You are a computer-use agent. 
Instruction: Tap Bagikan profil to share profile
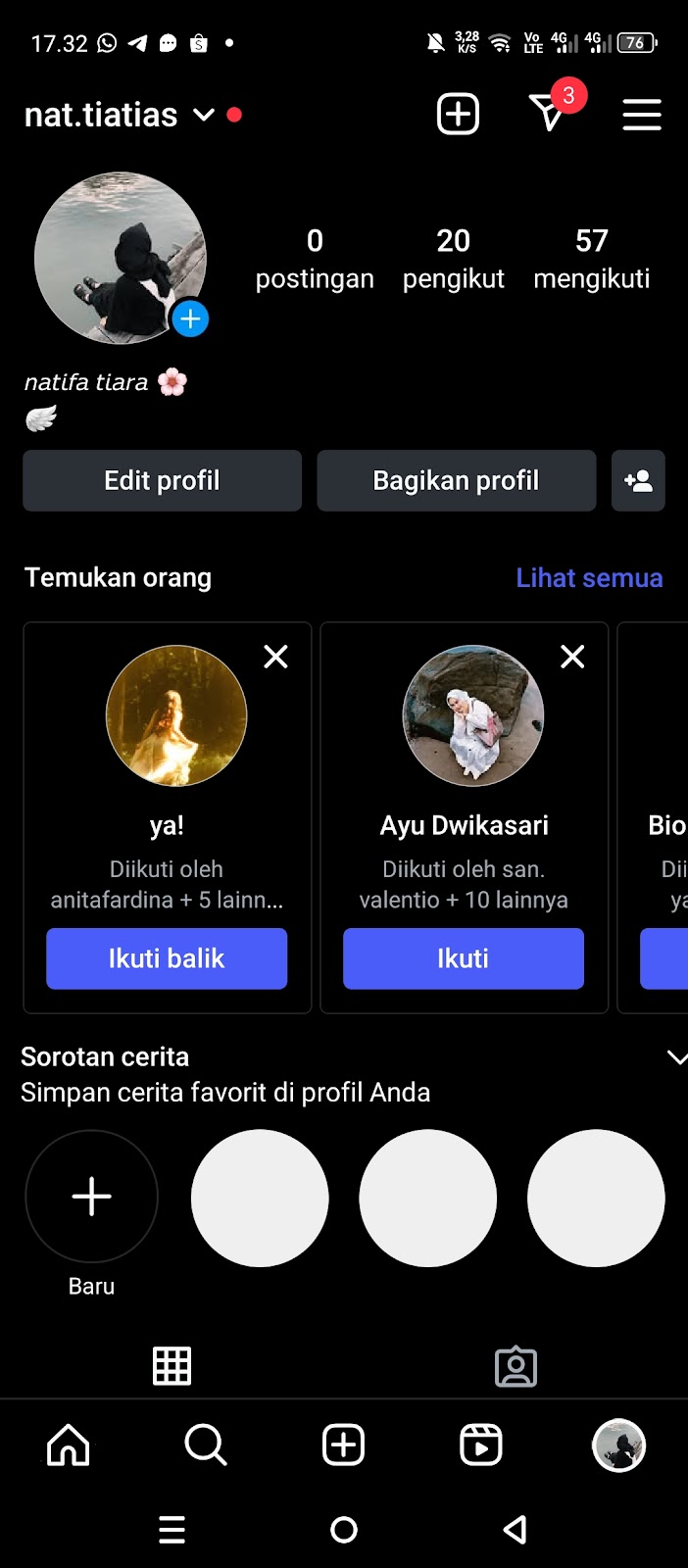tap(456, 480)
